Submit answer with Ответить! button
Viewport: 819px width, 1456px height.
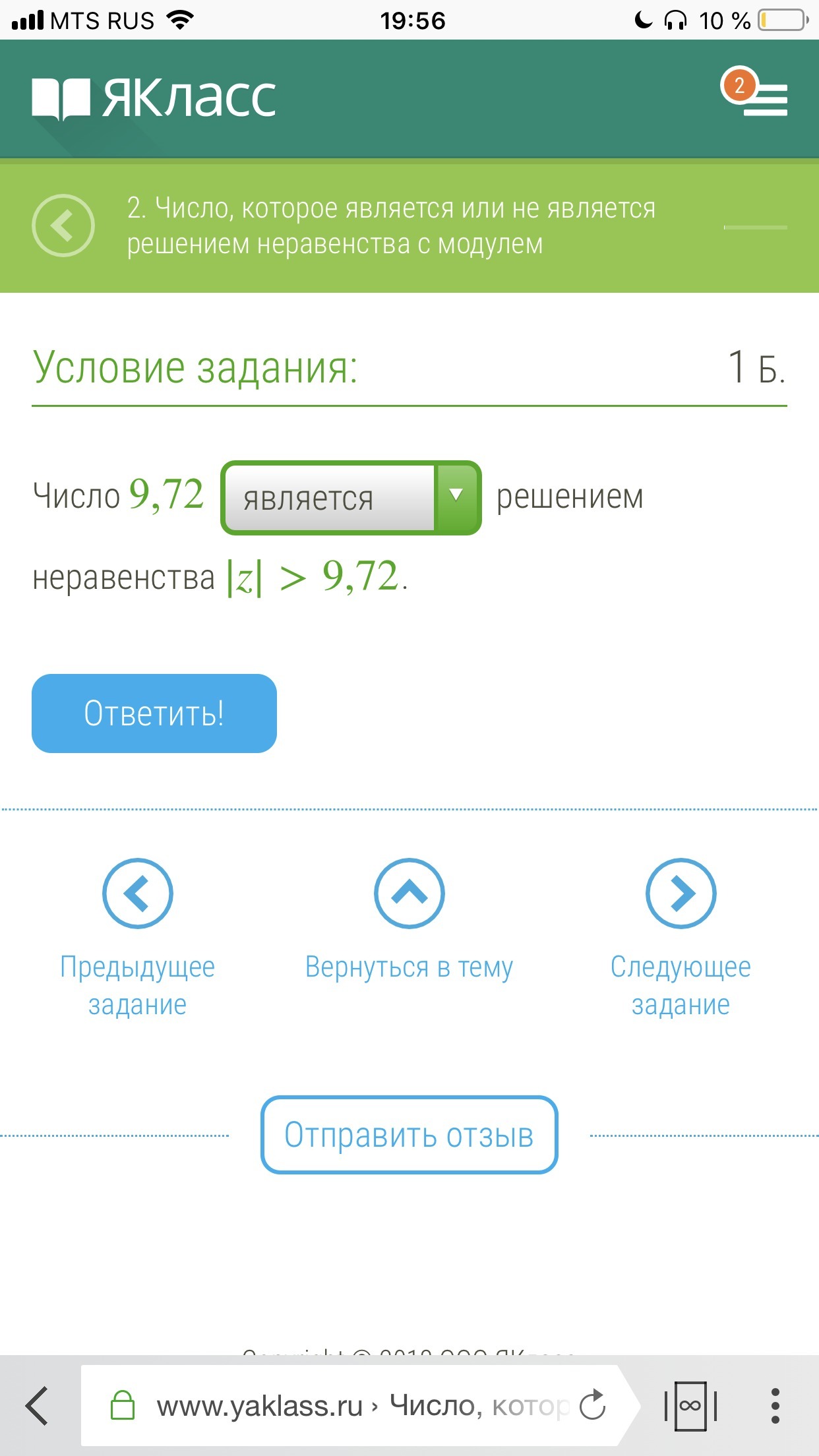[x=154, y=713]
